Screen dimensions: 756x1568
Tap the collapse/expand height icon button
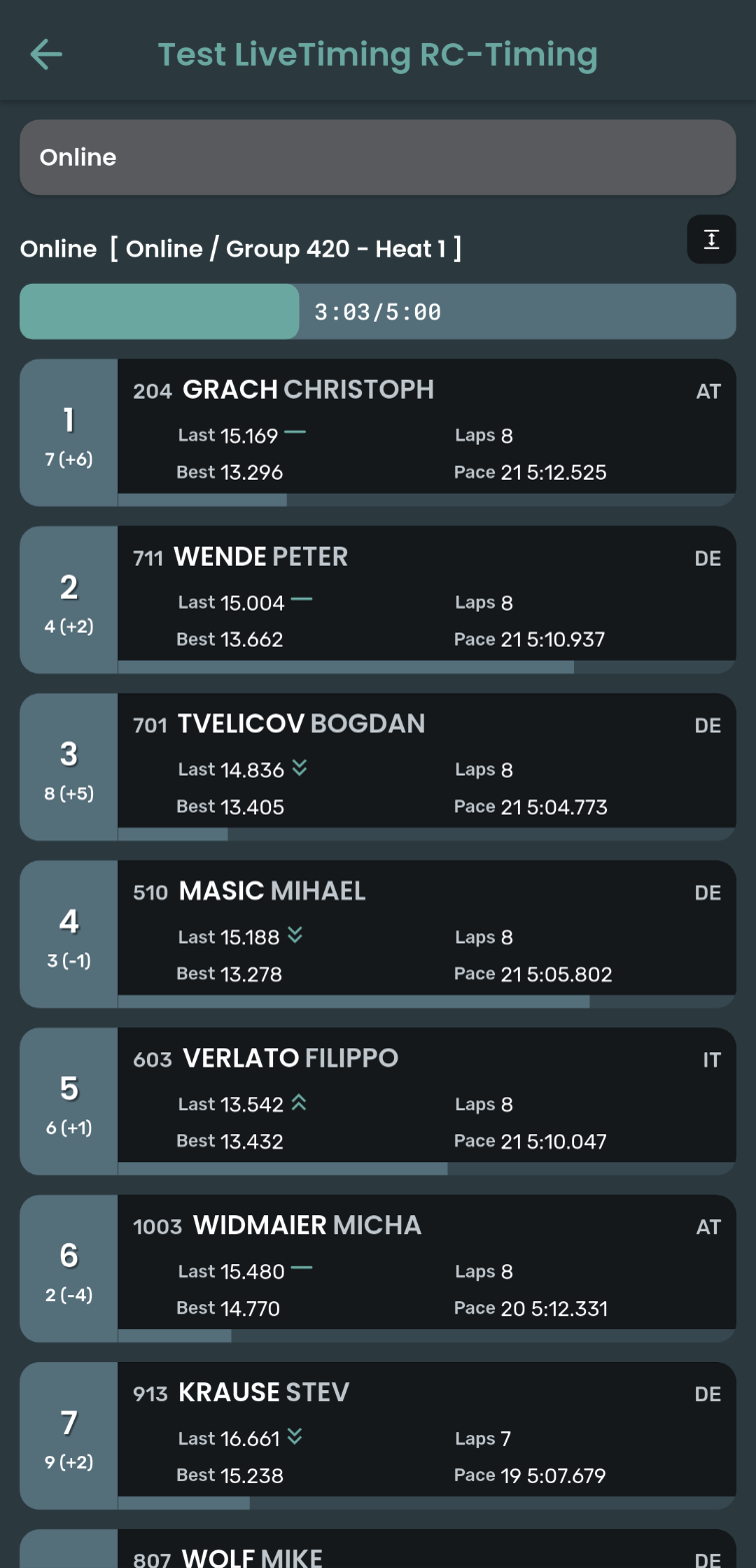click(711, 240)
